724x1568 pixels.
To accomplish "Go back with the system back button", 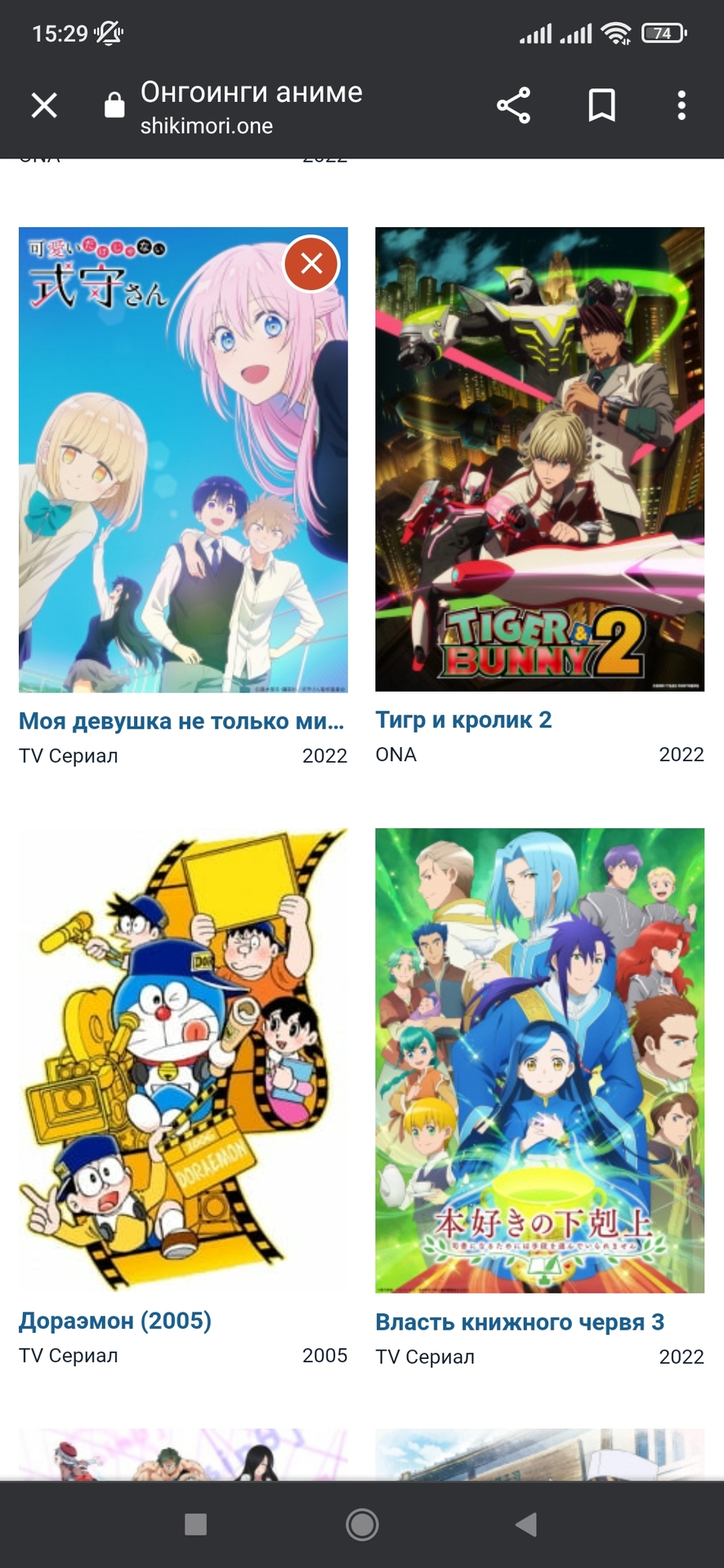I will (x=526, y=1524).
